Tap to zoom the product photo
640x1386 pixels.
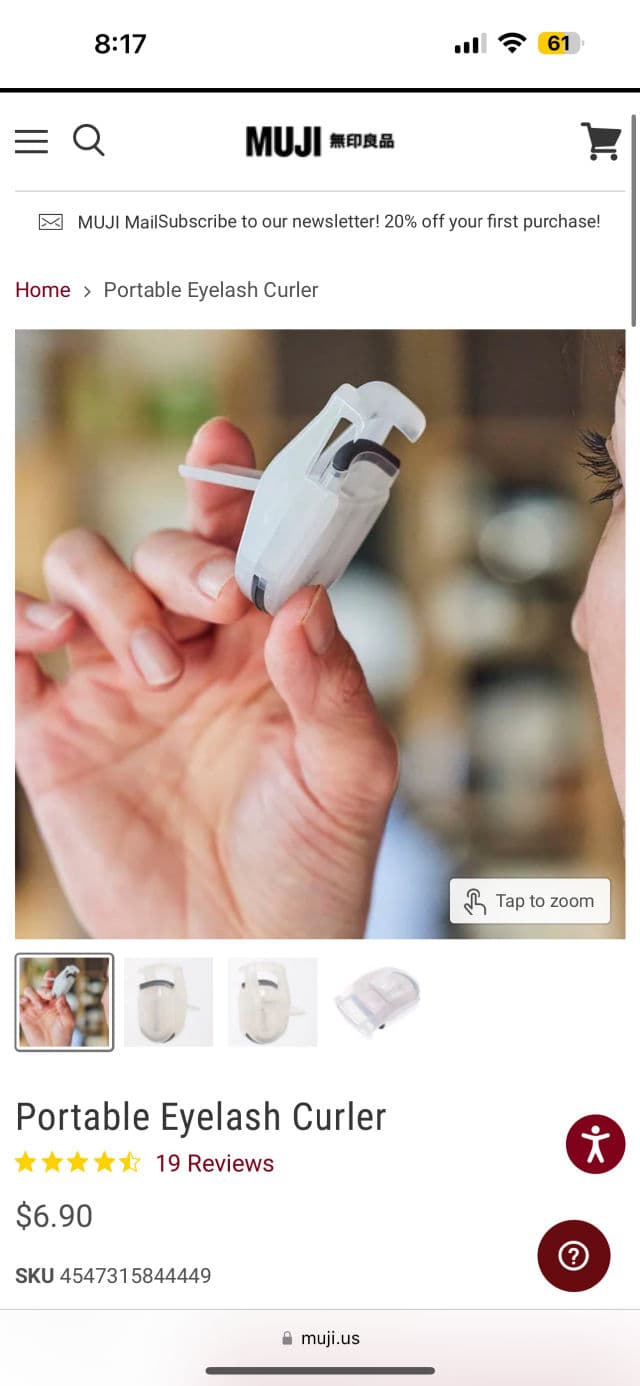coord(530,901)
